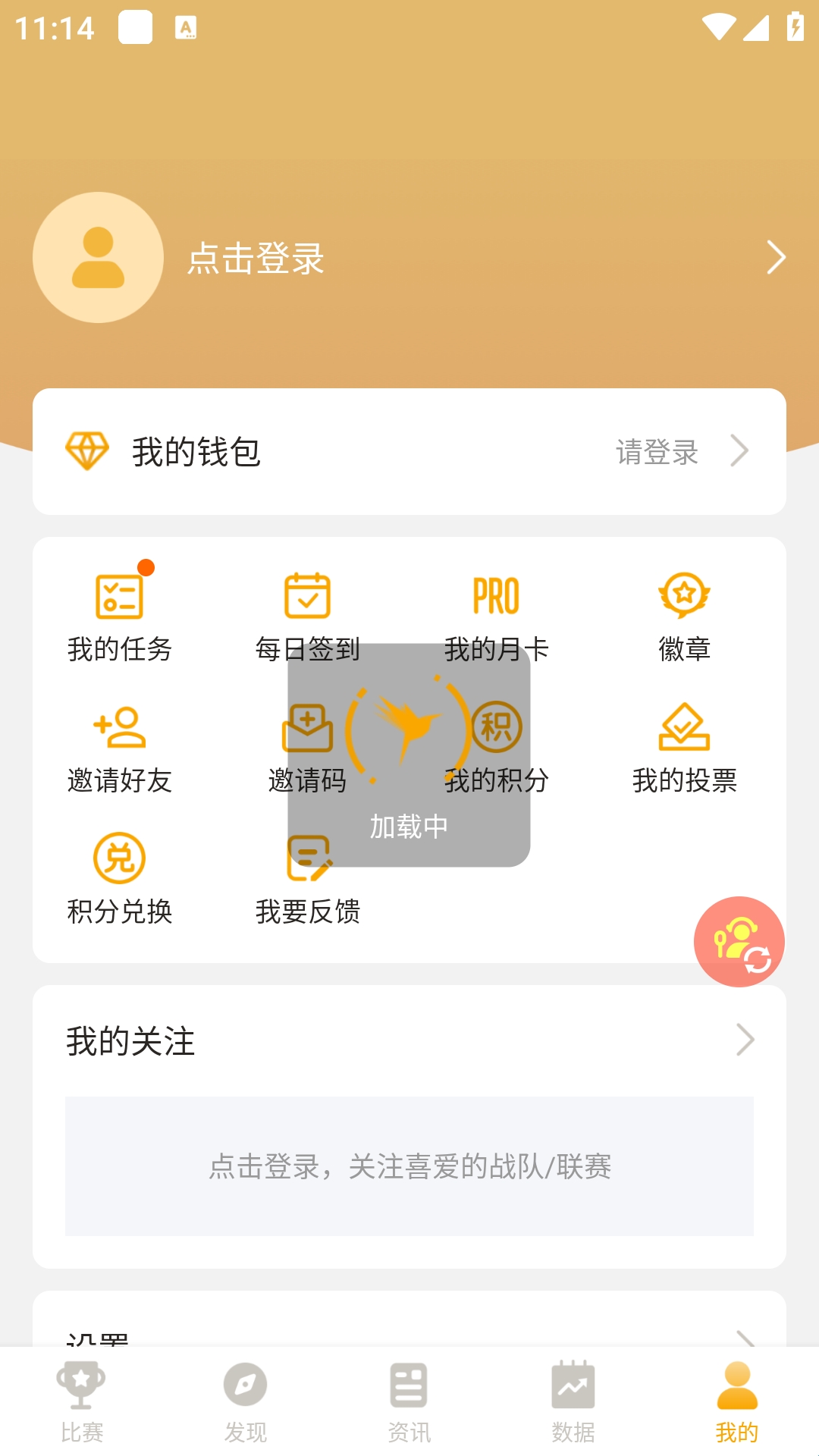Tap 点击登录，关注喜爱的战队/联赛 banner
The height and width of the screenshot is (1456, 819).
pyautogui.click(x=409, y=1166)
